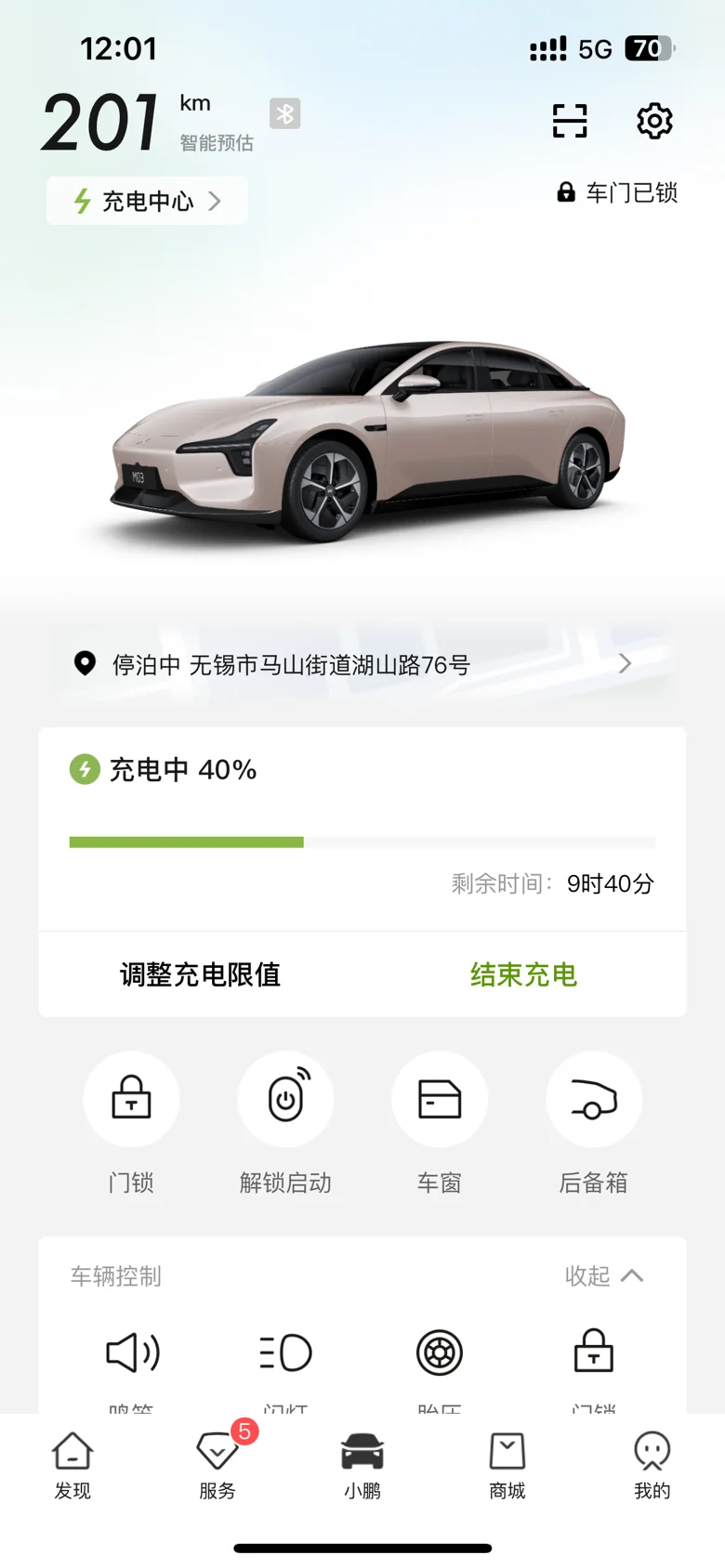This screenshot has width=725, height=1568.
Task: Tap the flash lights icon
Action: (285, 1352)
